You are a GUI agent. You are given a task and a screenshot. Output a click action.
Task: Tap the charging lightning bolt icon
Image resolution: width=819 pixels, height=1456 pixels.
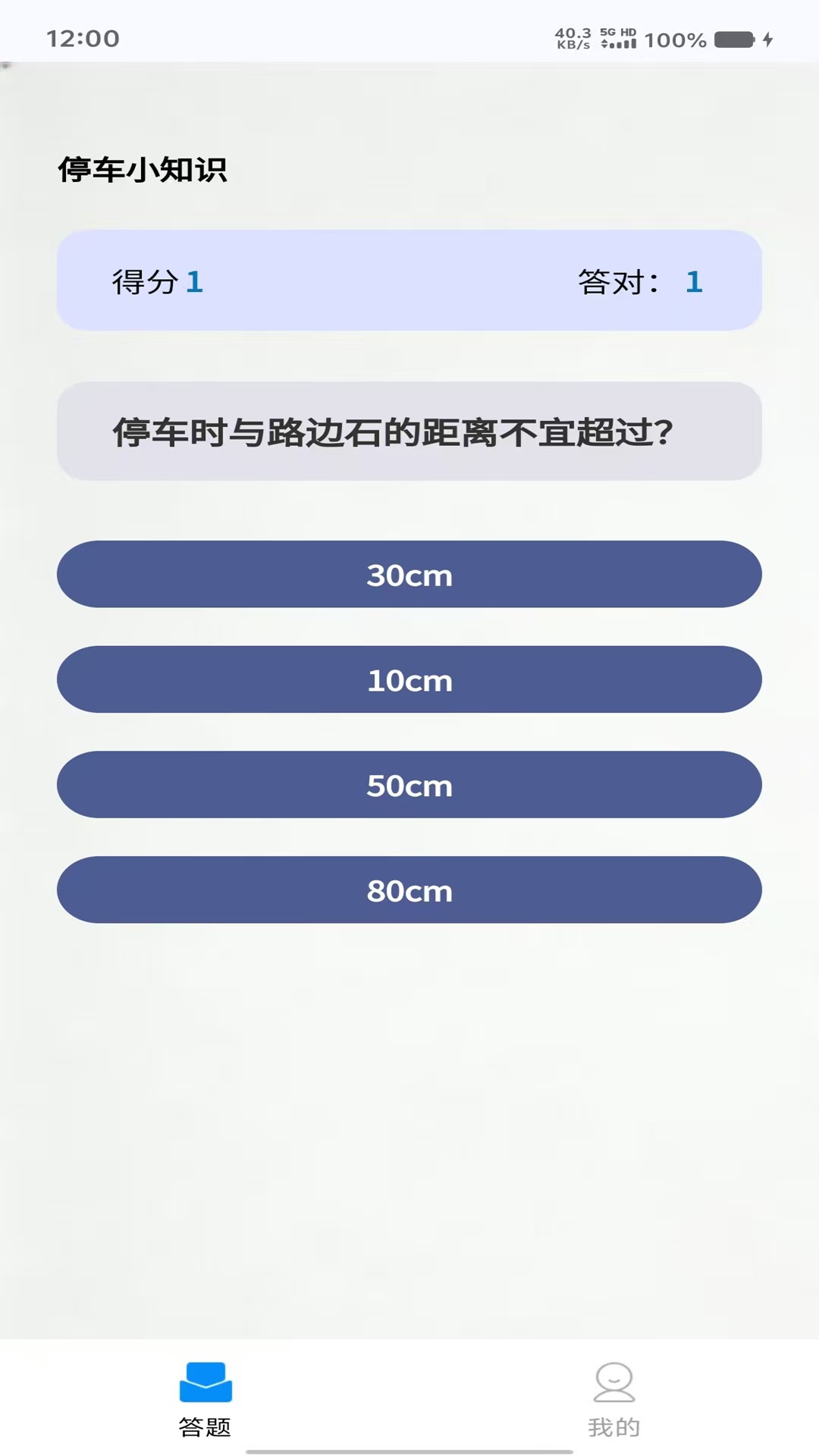coord(767,39)
